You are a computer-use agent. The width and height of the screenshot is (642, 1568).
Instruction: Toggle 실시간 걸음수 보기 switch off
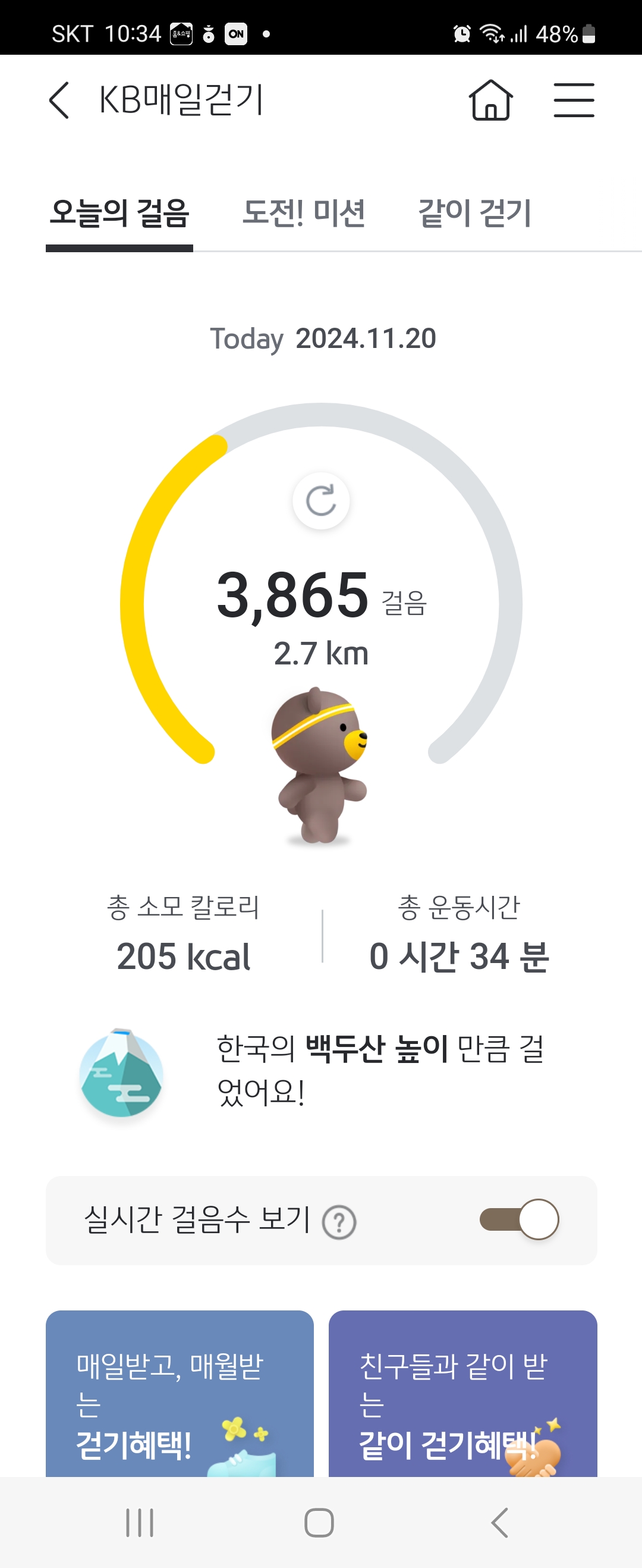(x=519, y=1219)
